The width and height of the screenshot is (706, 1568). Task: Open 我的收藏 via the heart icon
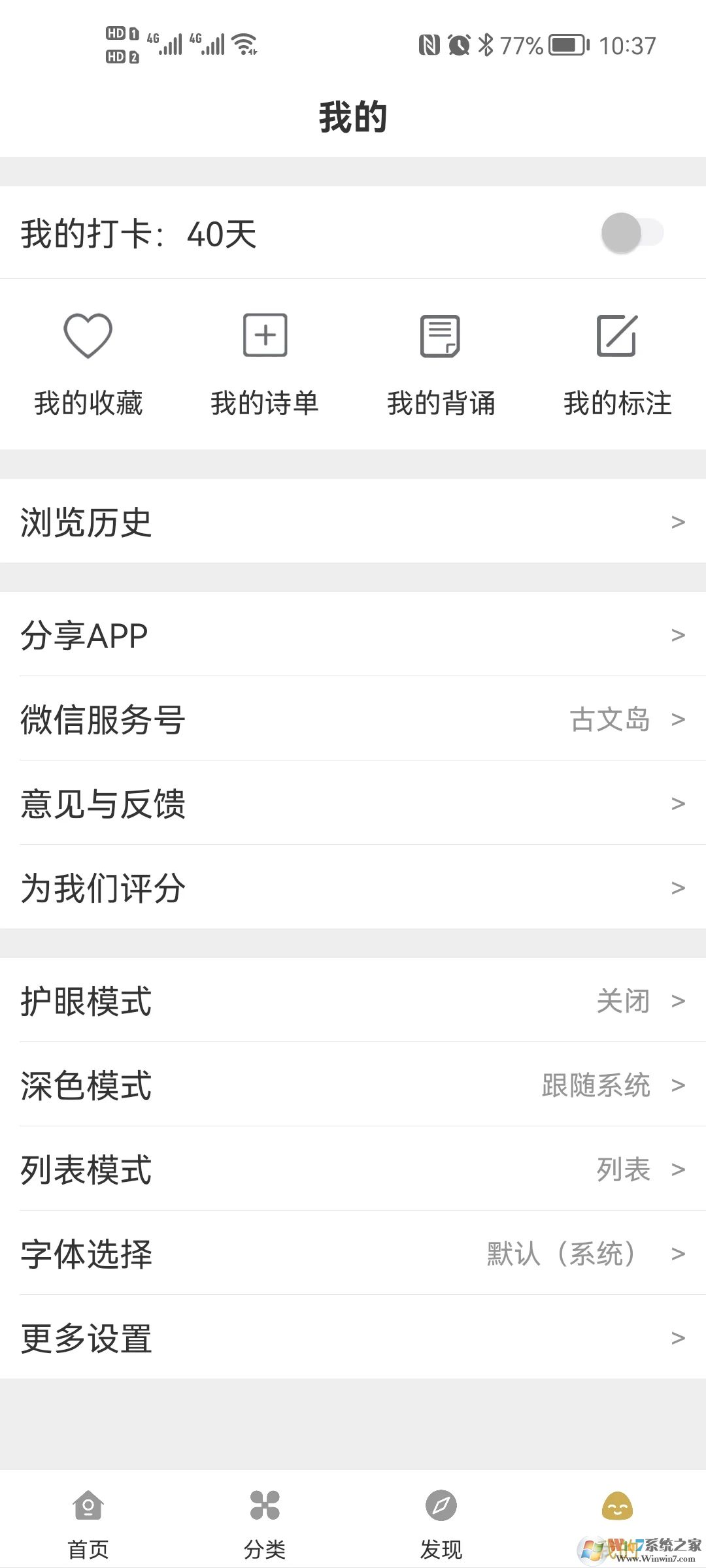[x=88, y=335]
